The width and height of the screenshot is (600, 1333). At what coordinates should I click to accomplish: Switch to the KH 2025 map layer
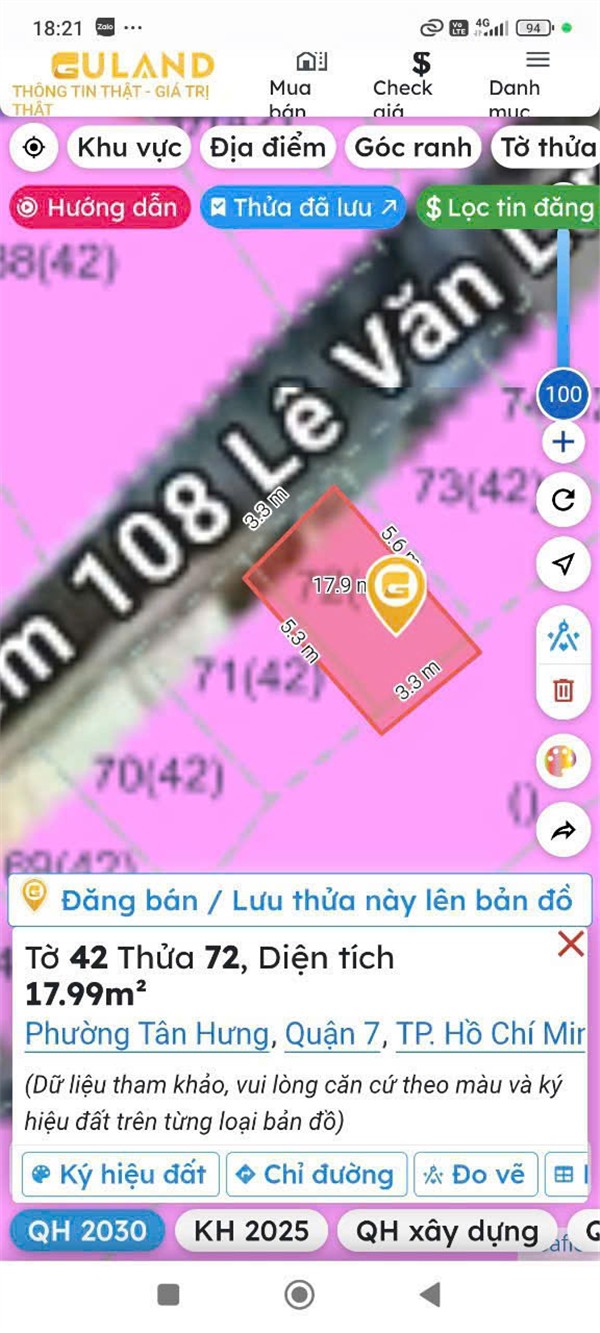tap(252, 1230)
